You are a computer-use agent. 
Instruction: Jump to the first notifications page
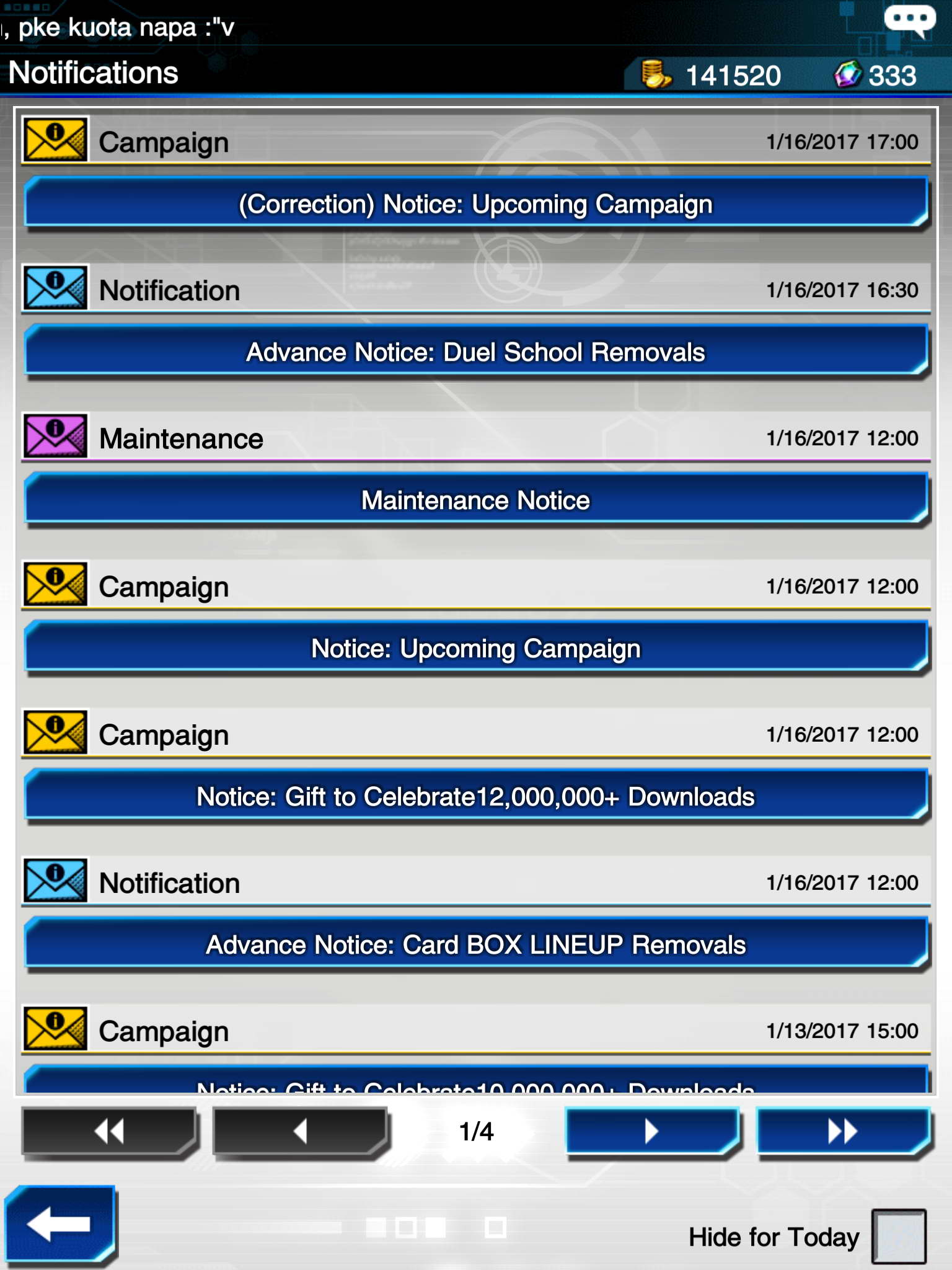(109, 1132)
